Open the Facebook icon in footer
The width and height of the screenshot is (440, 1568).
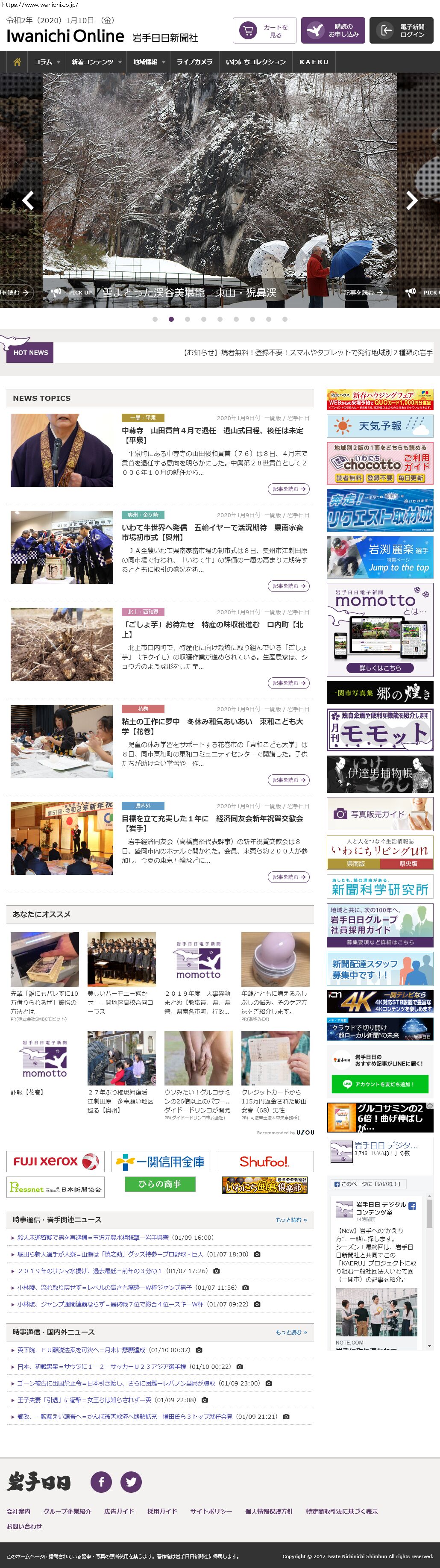click(101, 1481)
